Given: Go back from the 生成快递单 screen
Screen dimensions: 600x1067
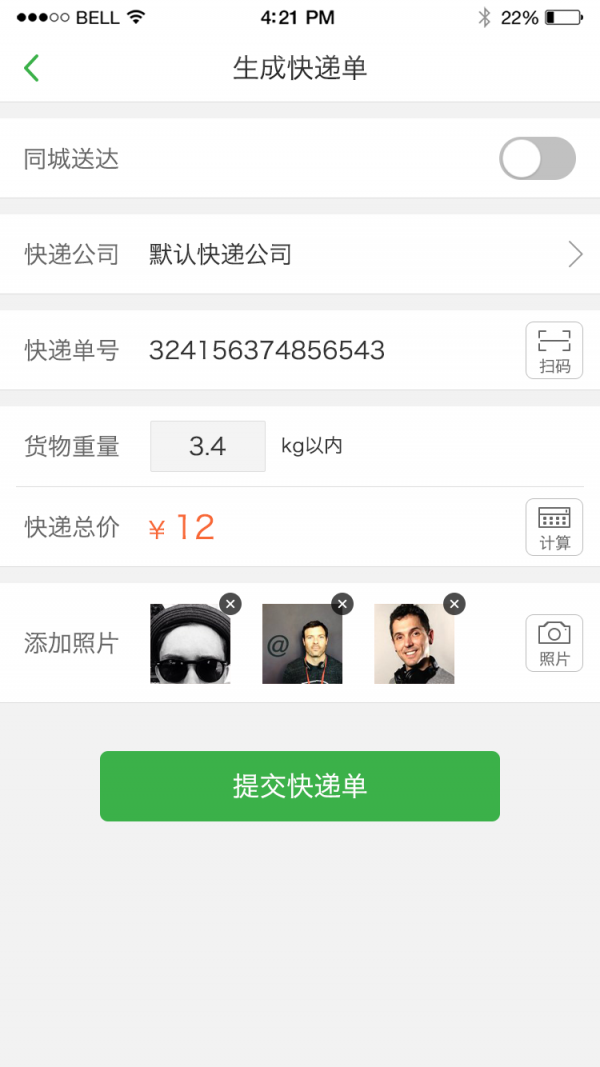Looking at the screenshot, I should click(x=32, y=68).
